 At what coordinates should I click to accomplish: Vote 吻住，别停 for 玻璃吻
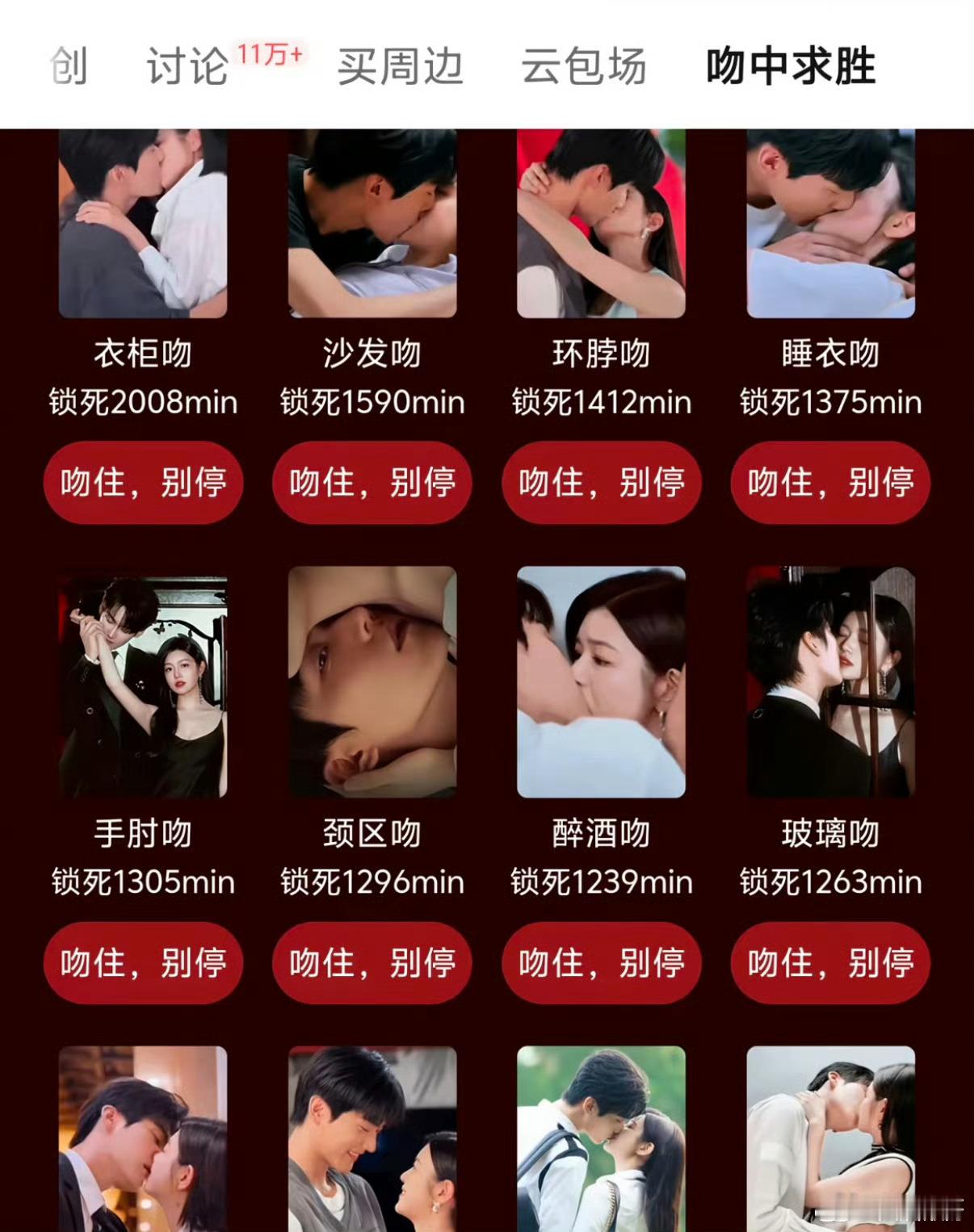(x=830, y=963)
